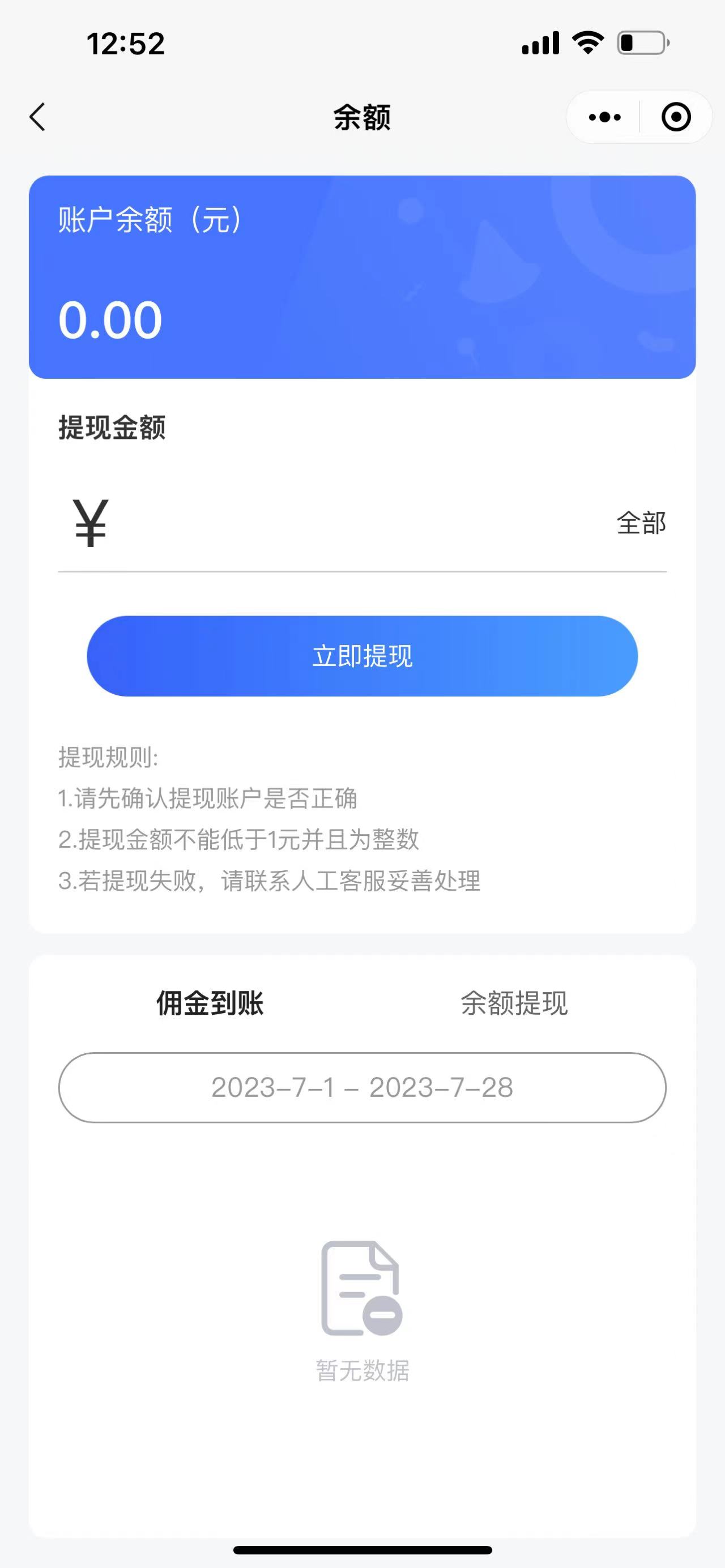Viewport: 725px width, 1568px height.
Task: Click the Wi-Fi indicator in status bar
Action: [587, 41]
